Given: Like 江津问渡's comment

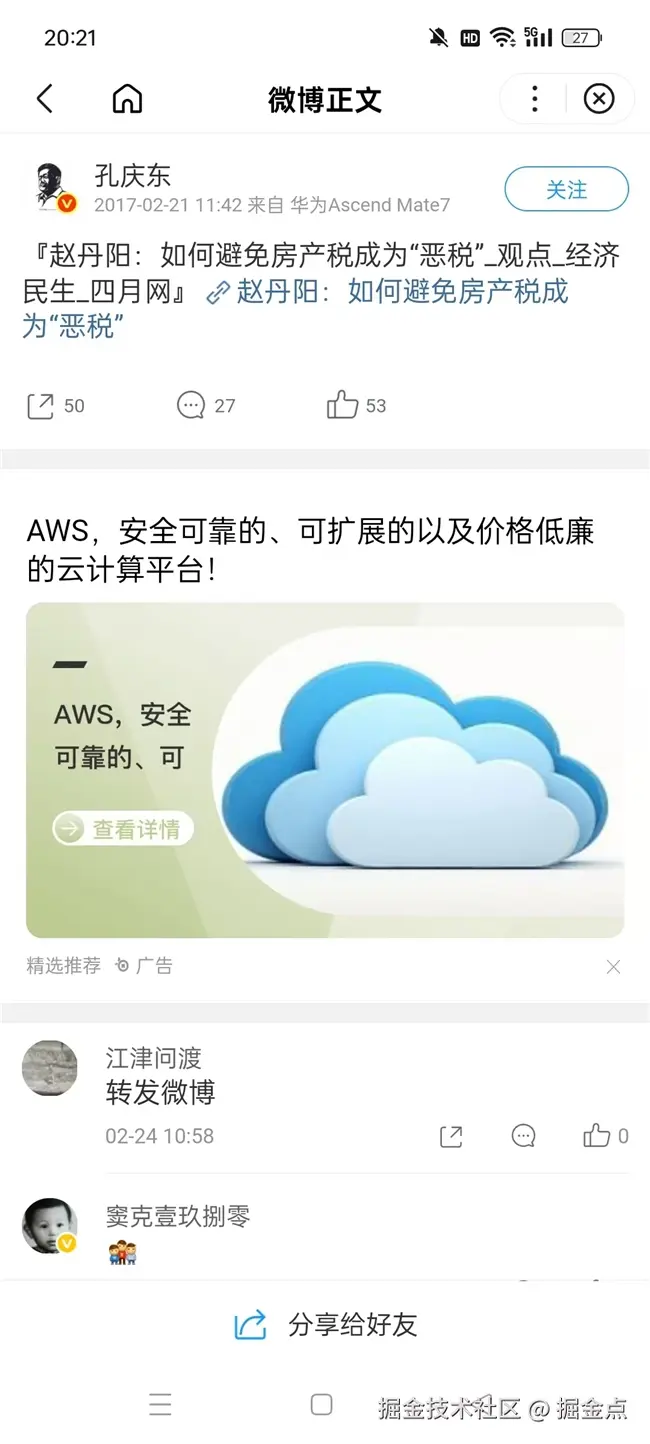Looking at the screenshot, I should (x=604, y=1136).
